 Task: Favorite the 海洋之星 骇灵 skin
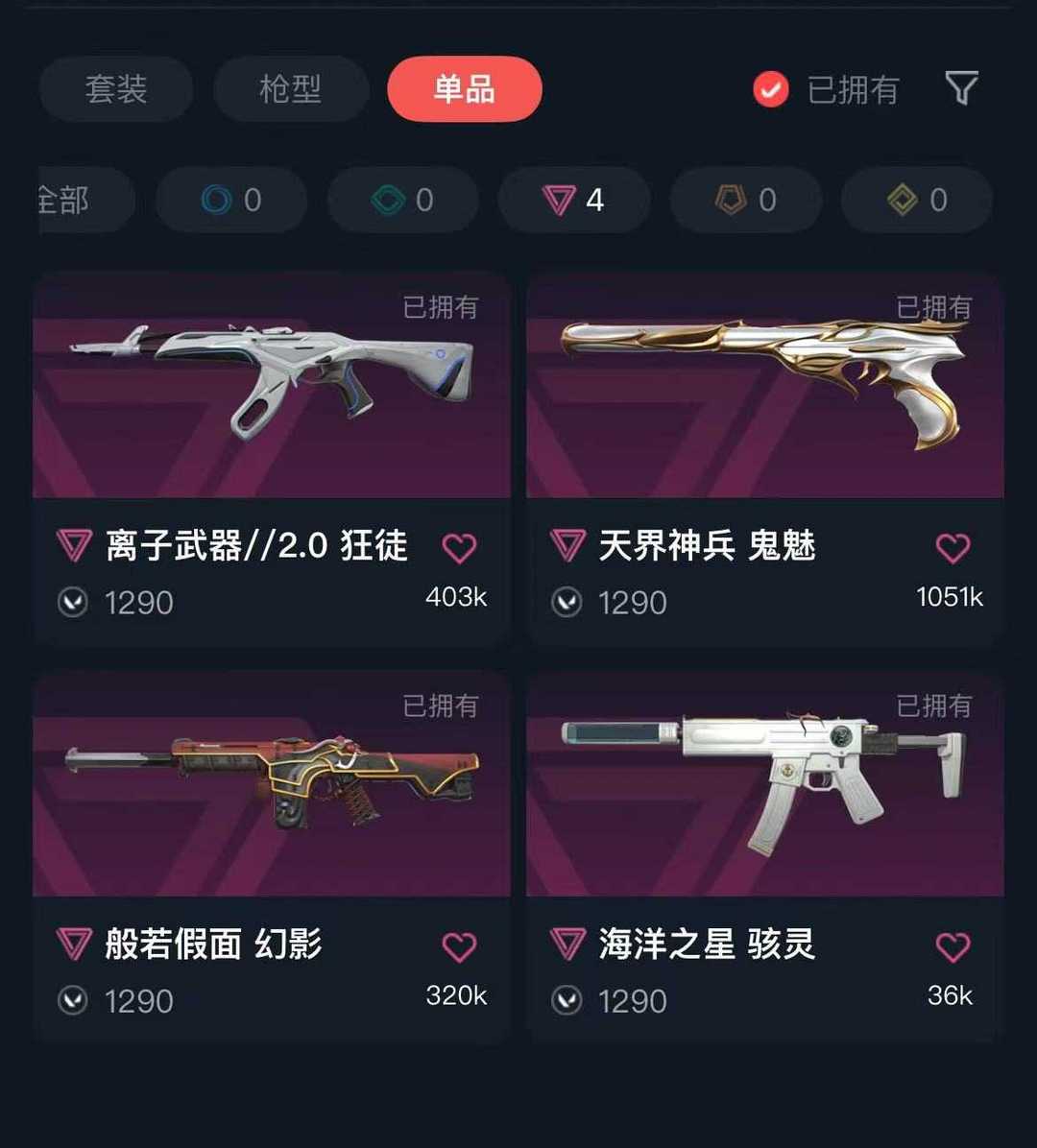953,946
